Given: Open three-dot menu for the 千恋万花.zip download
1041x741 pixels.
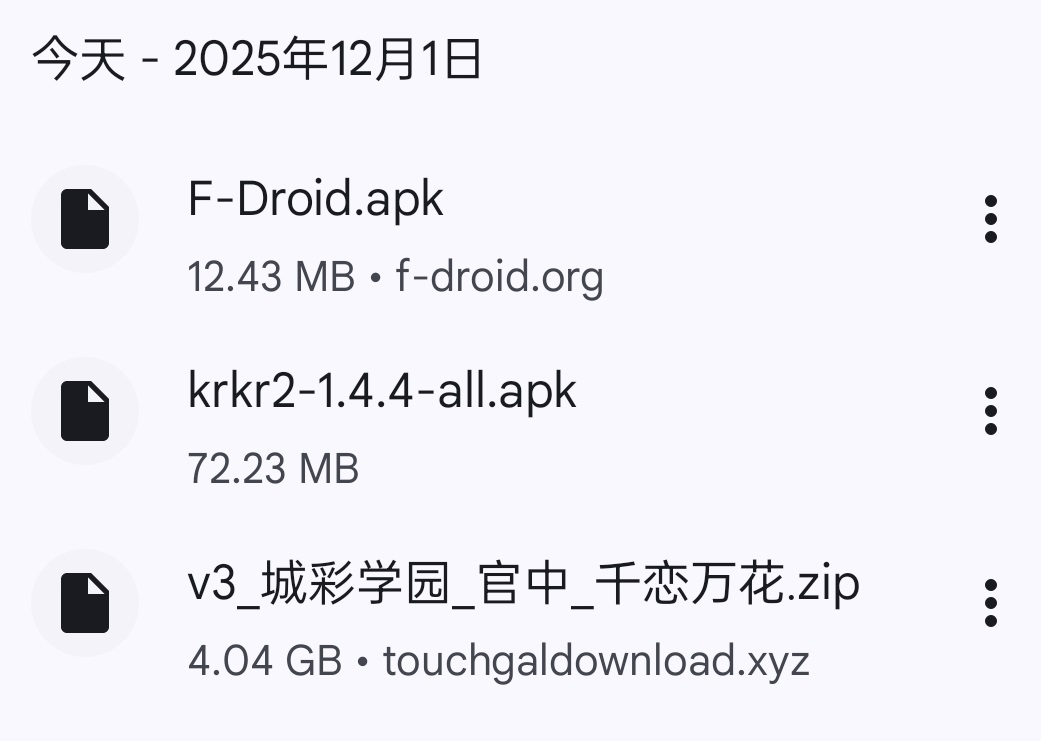Looking at the screenshot, I should tap(990, 603).
